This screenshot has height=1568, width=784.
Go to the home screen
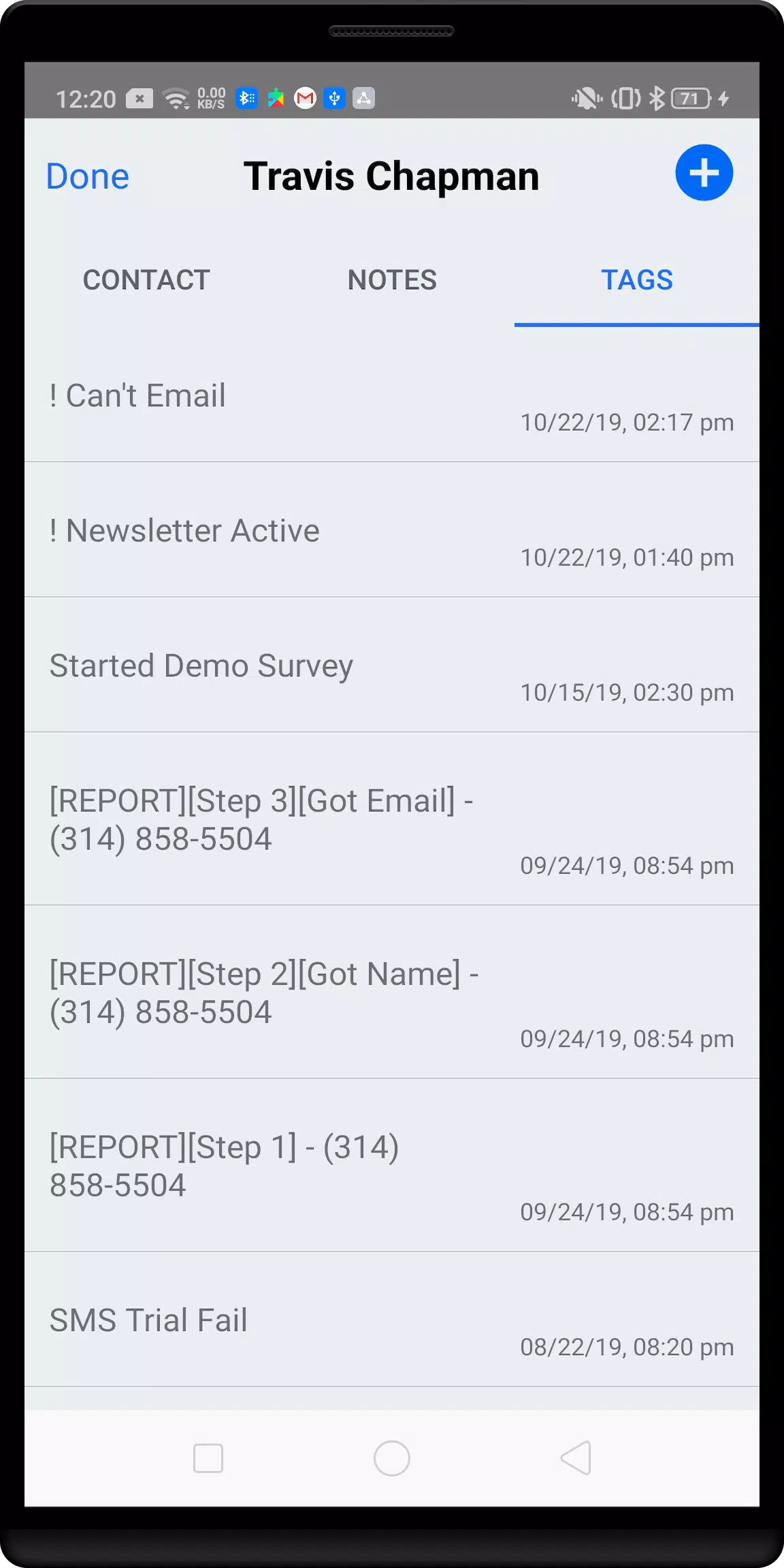point(392,1458)
